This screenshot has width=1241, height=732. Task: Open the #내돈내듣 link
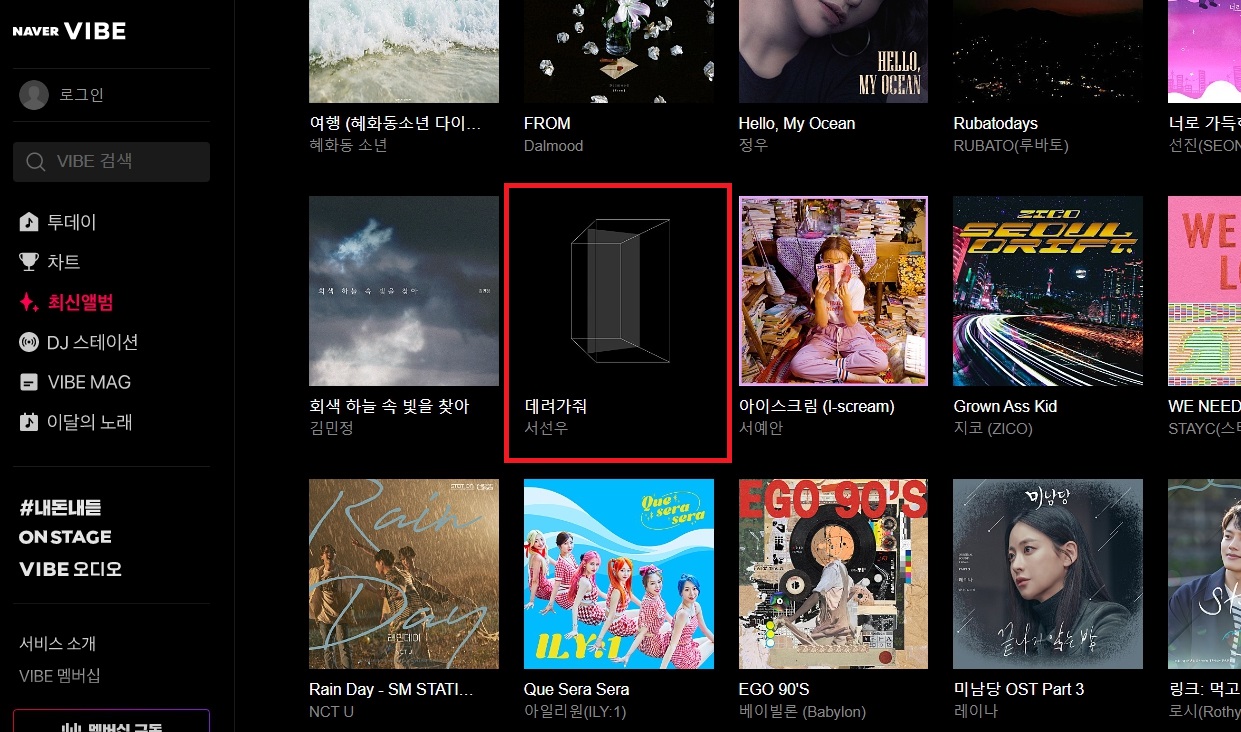click(60, 507)
